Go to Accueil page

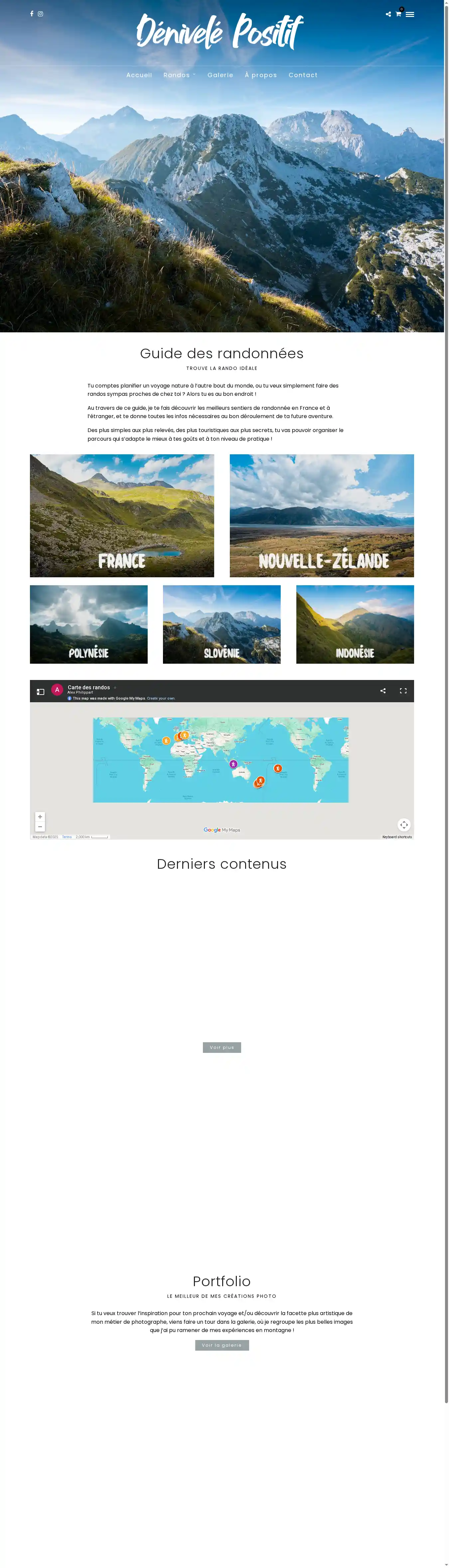pyautogui.click(x=139, y=75)
